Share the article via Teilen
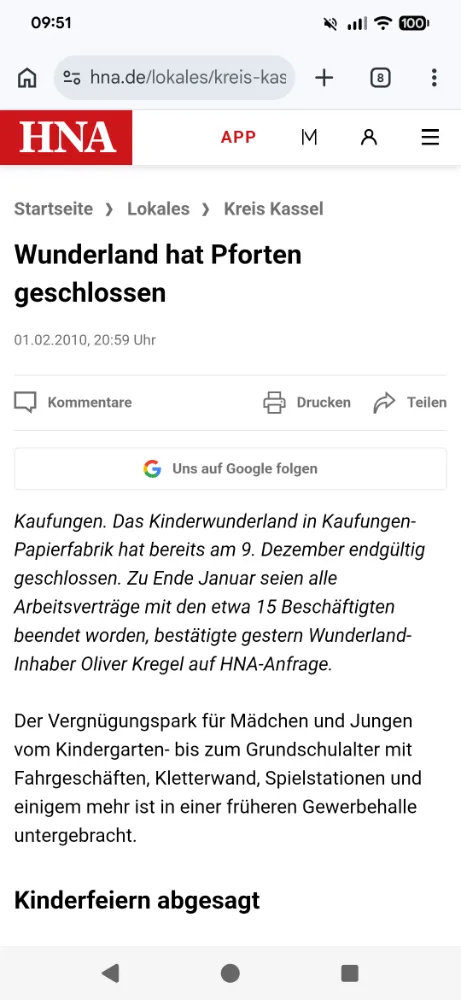The image size is (461, 1000). tap(410, 402)
